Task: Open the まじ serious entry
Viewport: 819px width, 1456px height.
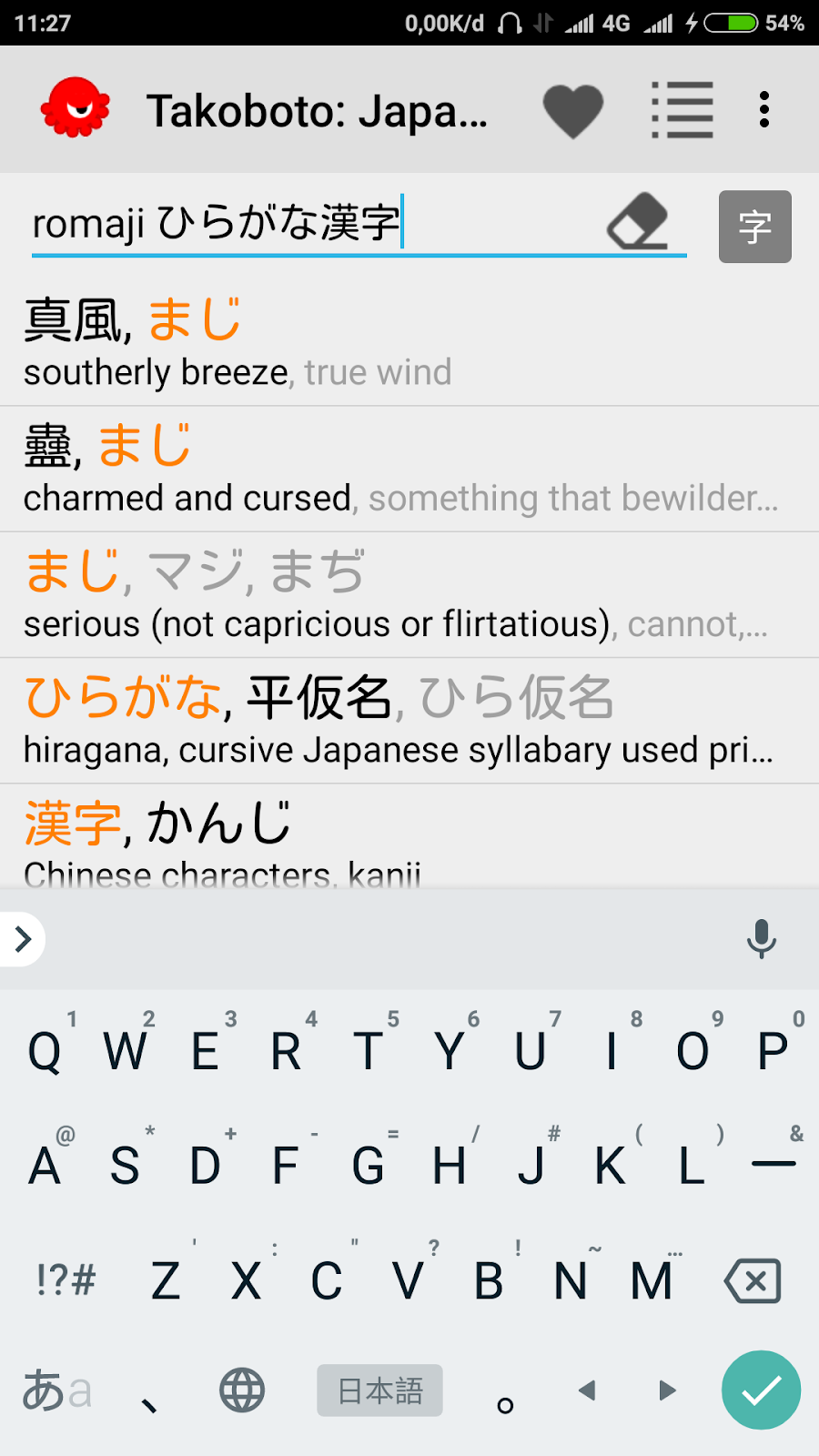Action: 409,595
